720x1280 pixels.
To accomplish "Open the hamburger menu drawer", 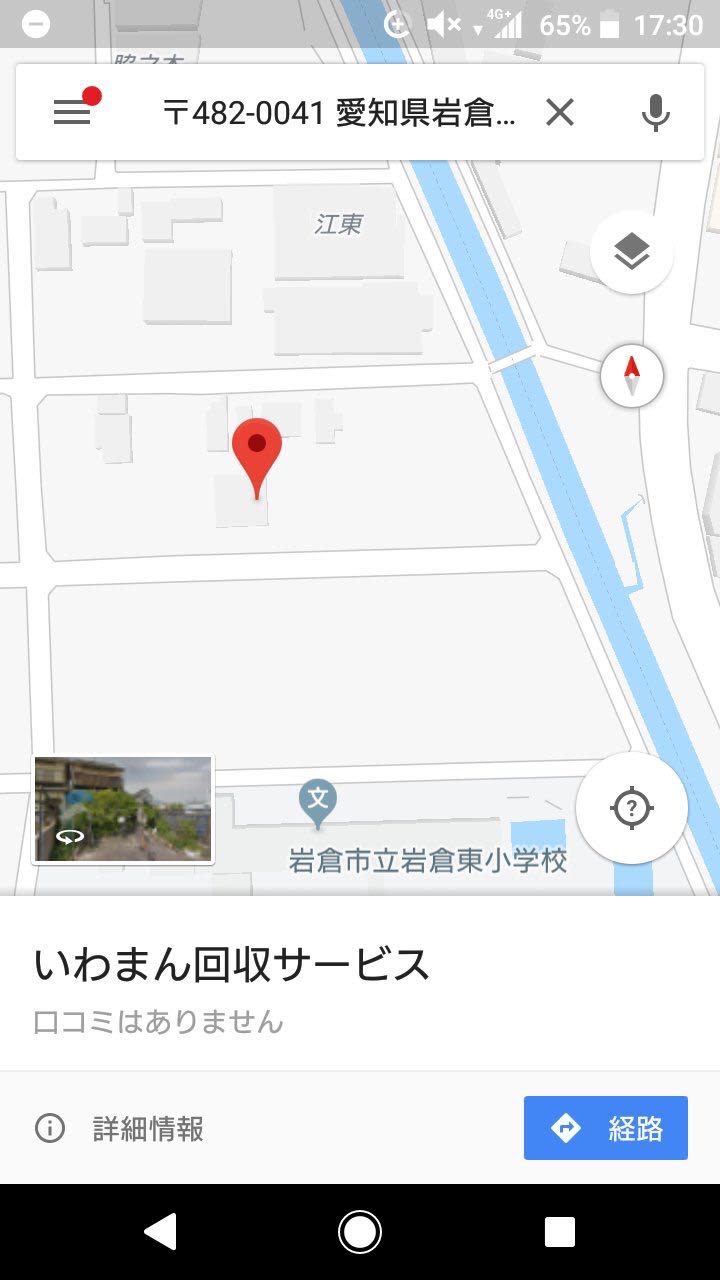I will pos(72,112).
